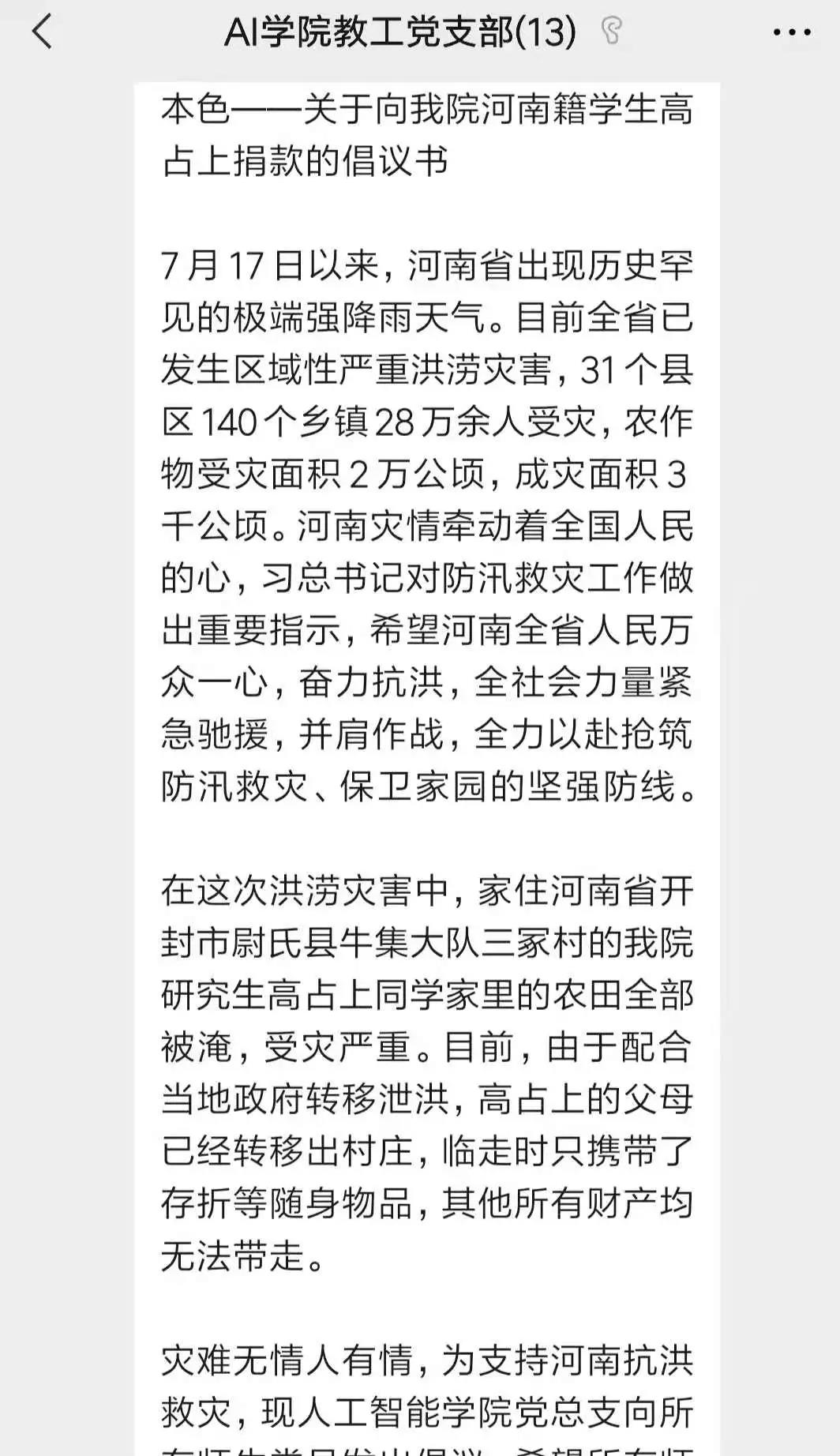840x1456 pixels.
Task: Go back from the group chat
Action: [42, 32]
